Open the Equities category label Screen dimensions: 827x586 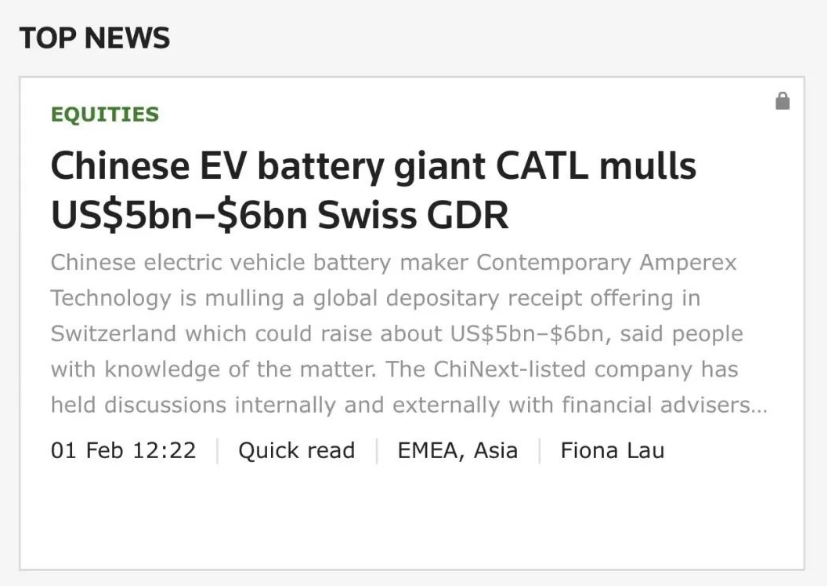click(104, 114)
